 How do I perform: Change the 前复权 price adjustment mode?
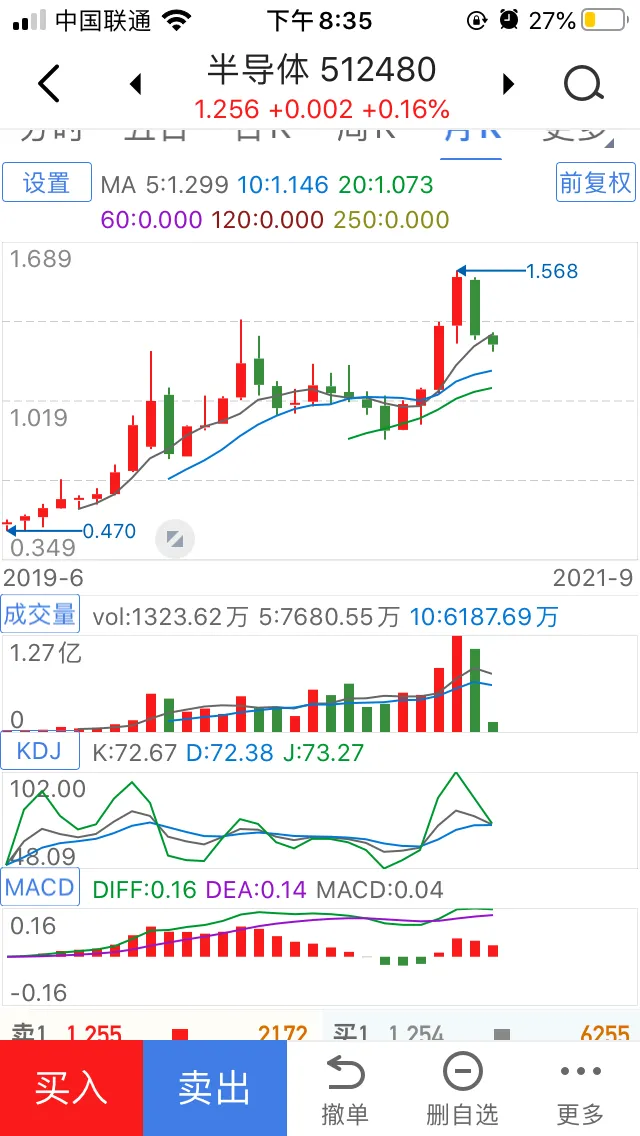click(595, 183)
